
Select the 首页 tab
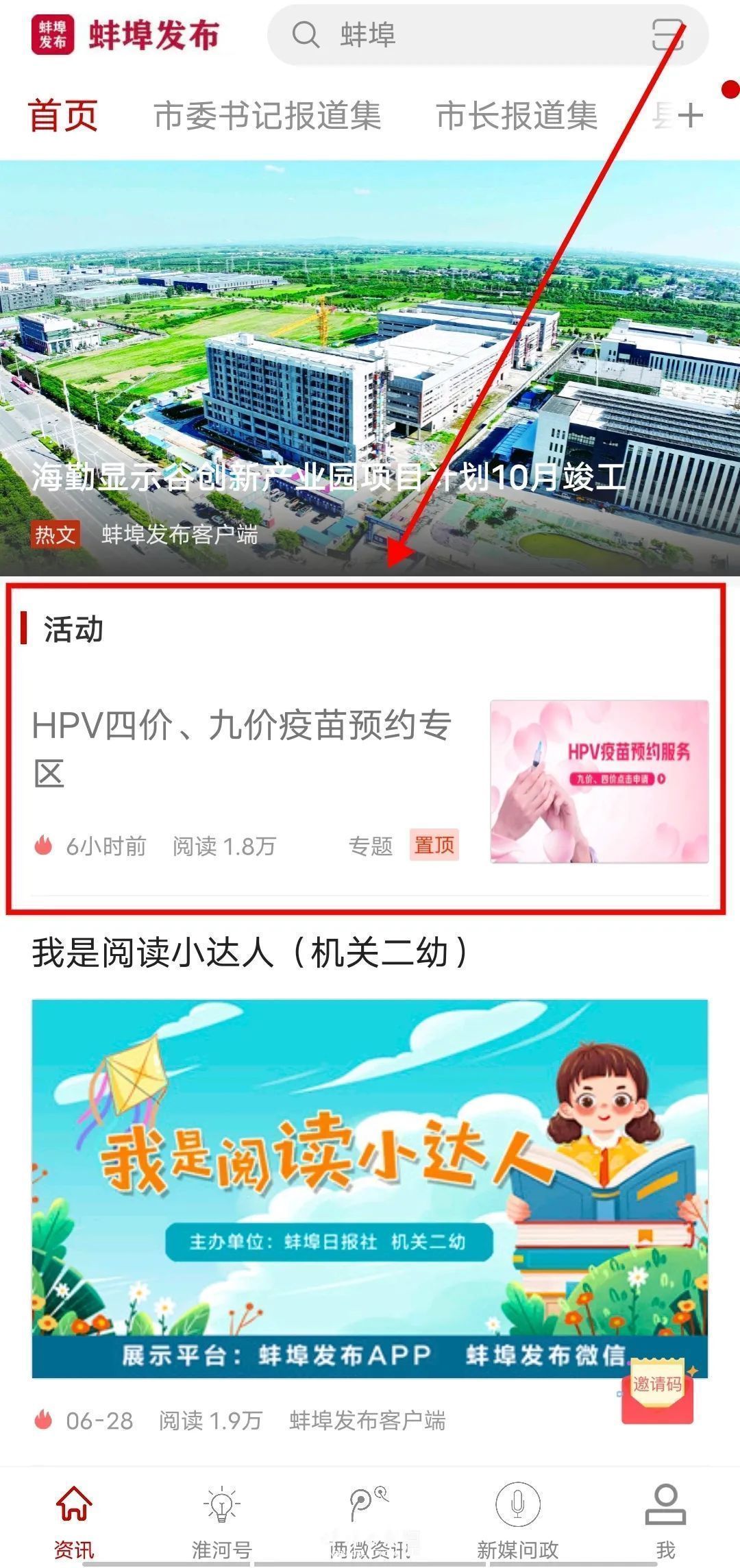63,115
